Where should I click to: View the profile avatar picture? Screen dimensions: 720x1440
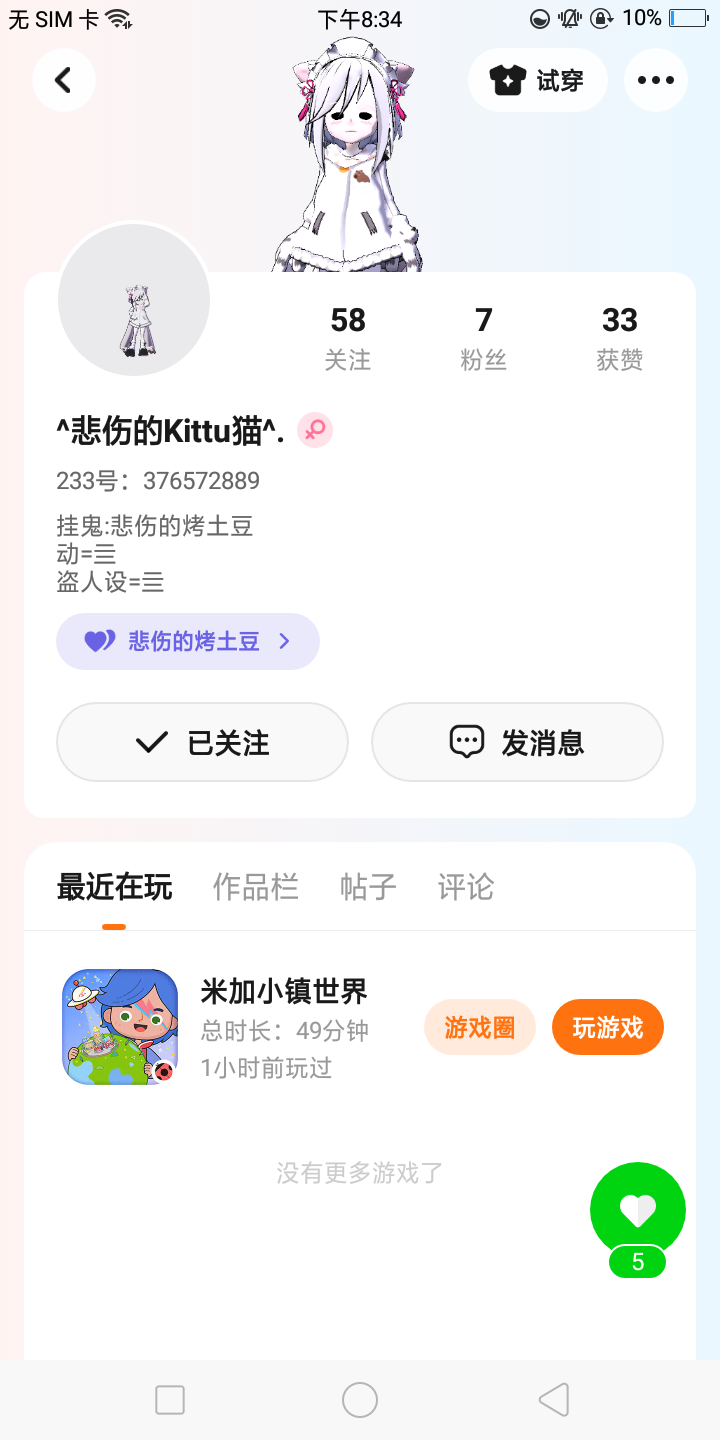(134, 300)
